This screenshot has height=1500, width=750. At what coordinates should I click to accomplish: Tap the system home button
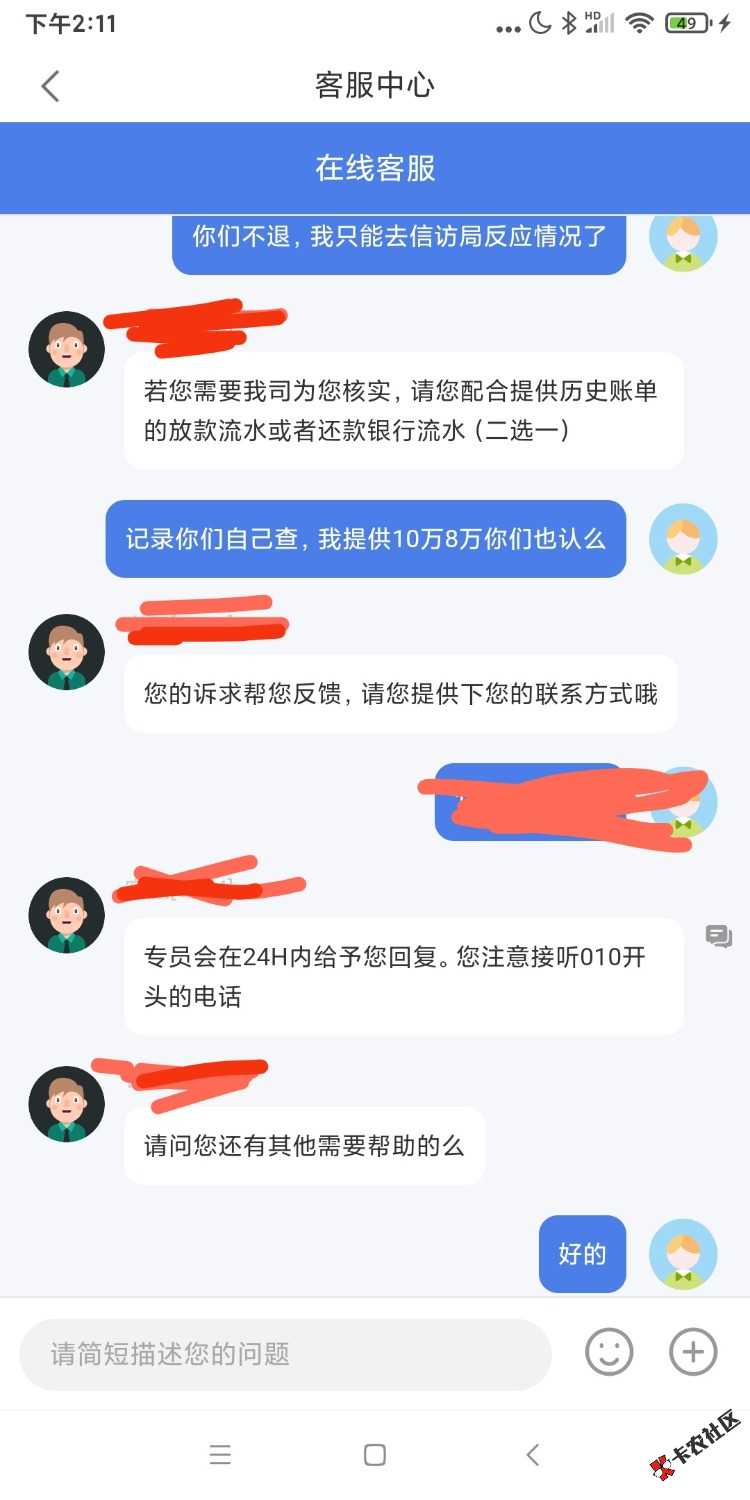[375, 1455]
